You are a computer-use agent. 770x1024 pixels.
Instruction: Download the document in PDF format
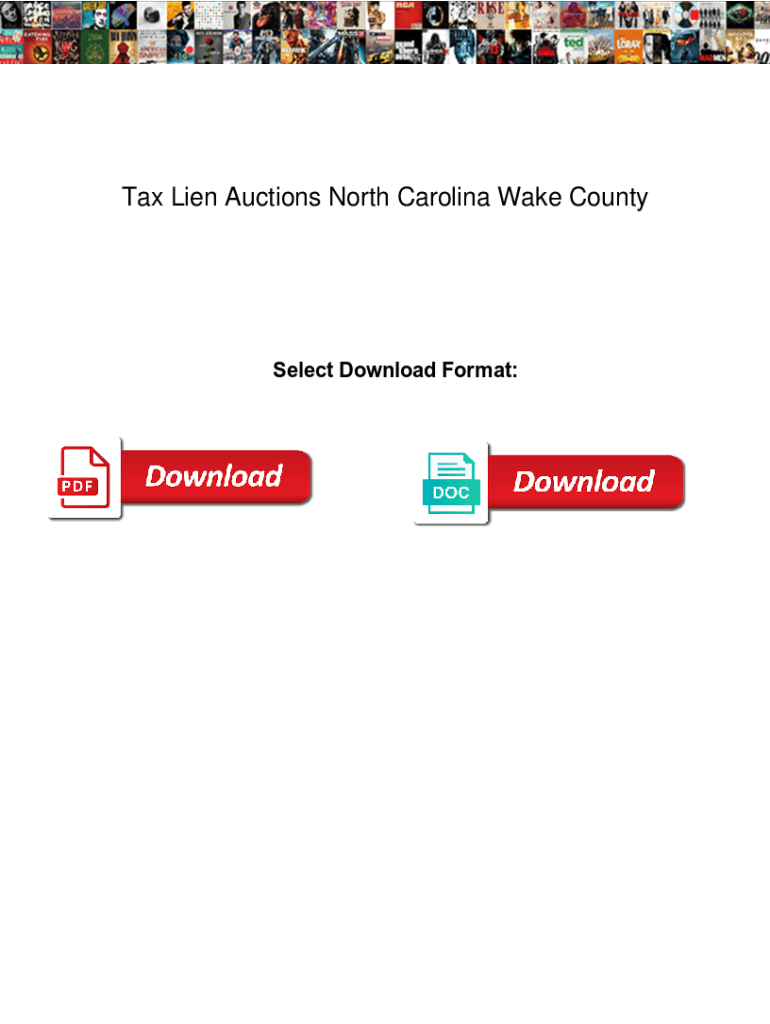pyautogui.click(x=181, y=477)
